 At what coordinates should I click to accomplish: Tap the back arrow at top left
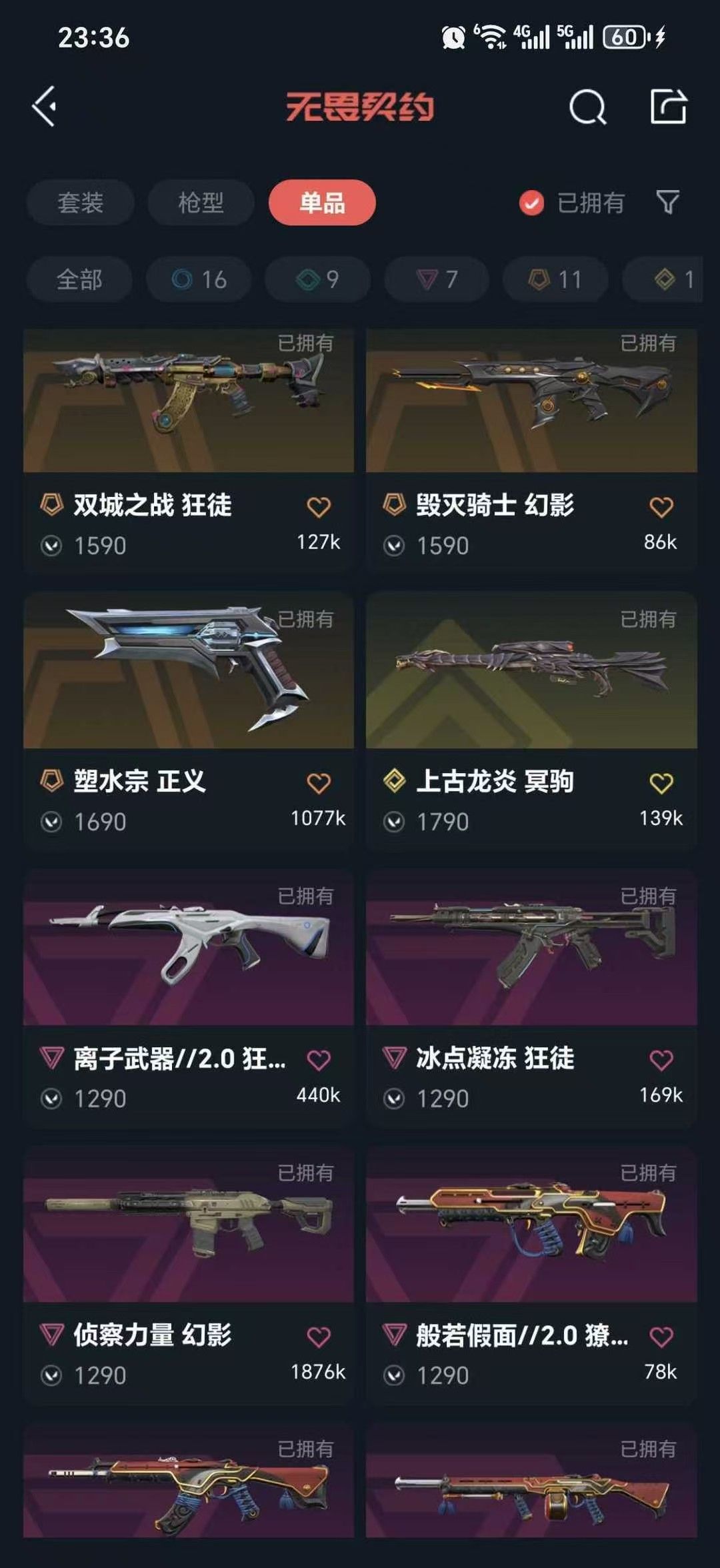44,105
